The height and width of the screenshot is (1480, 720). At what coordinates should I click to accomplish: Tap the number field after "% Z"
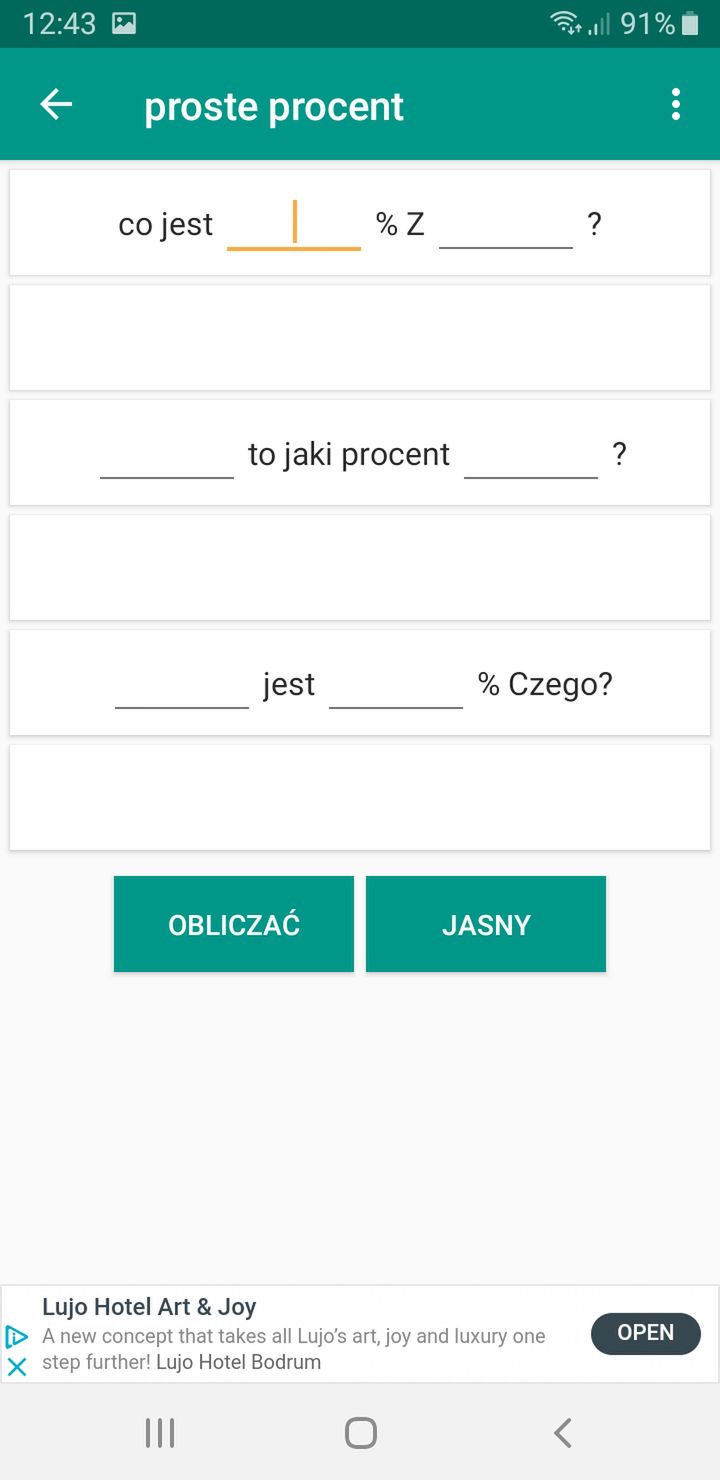[x=506, y=224]
